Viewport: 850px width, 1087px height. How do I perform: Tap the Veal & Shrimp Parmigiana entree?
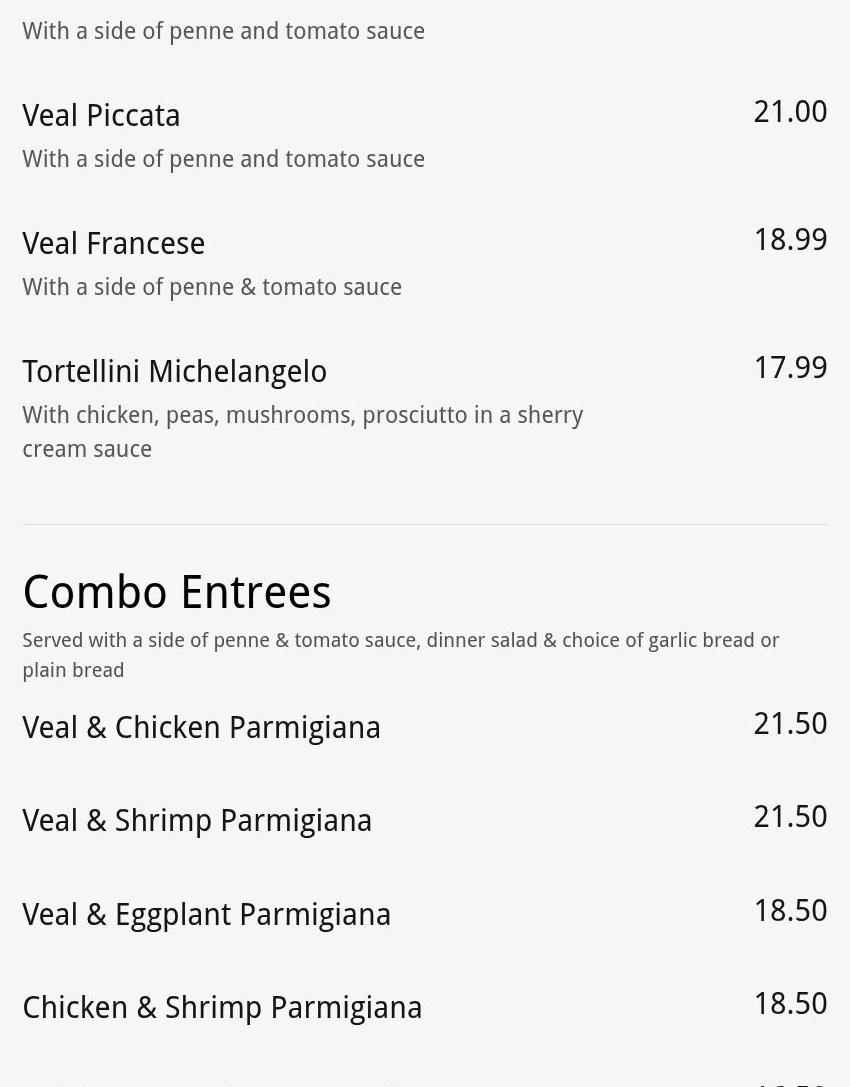(197, 821)
